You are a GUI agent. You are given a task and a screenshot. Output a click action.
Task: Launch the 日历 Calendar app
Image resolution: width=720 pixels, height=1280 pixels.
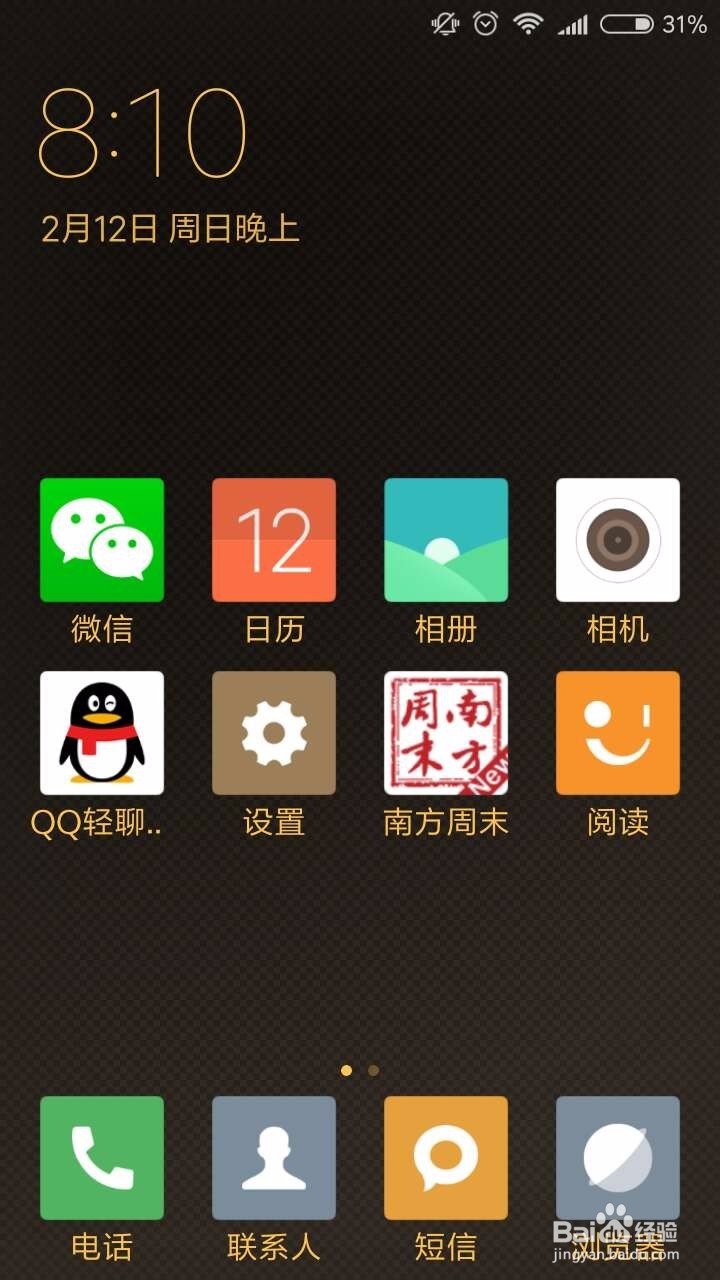click(x=273, y=540)
